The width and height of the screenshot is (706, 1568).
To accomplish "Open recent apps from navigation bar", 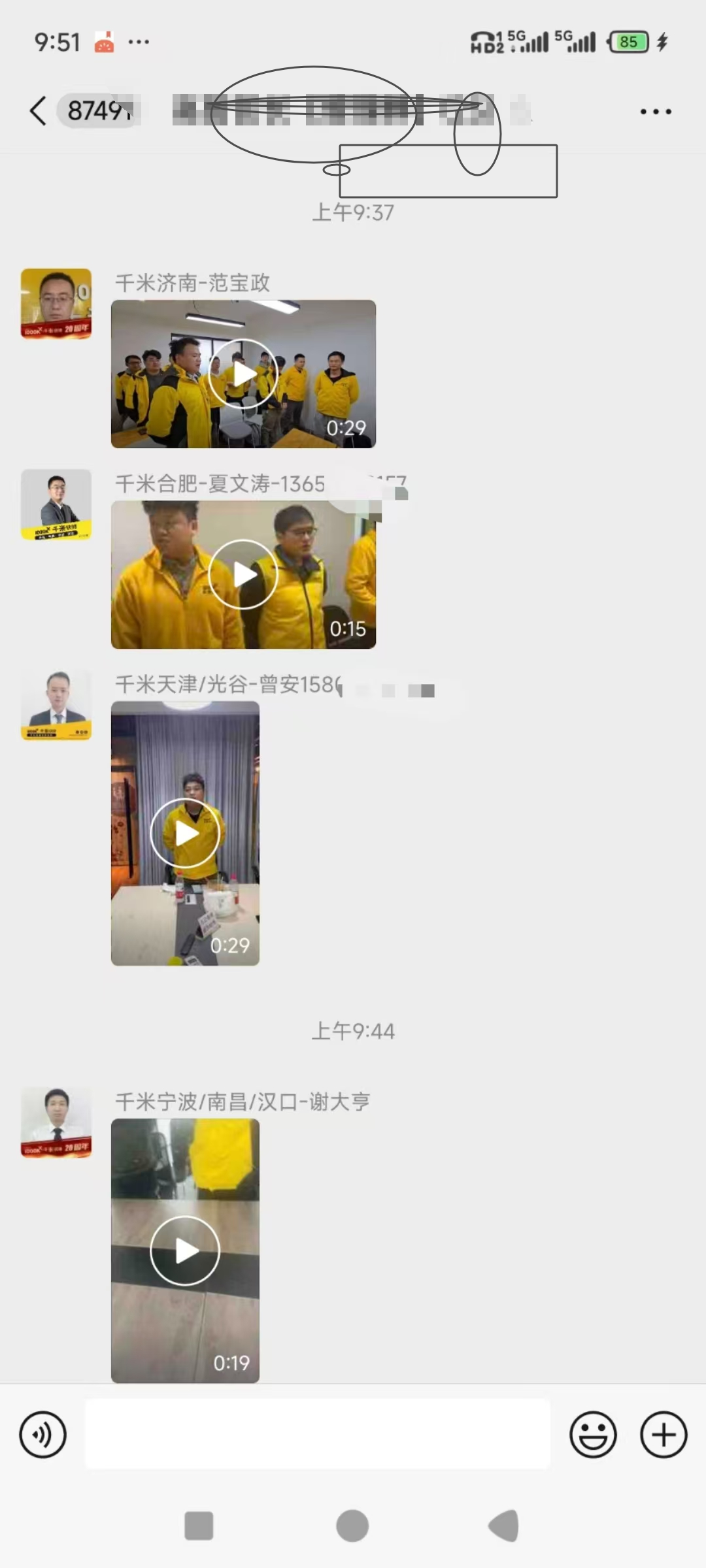I will pos(199,1526).
